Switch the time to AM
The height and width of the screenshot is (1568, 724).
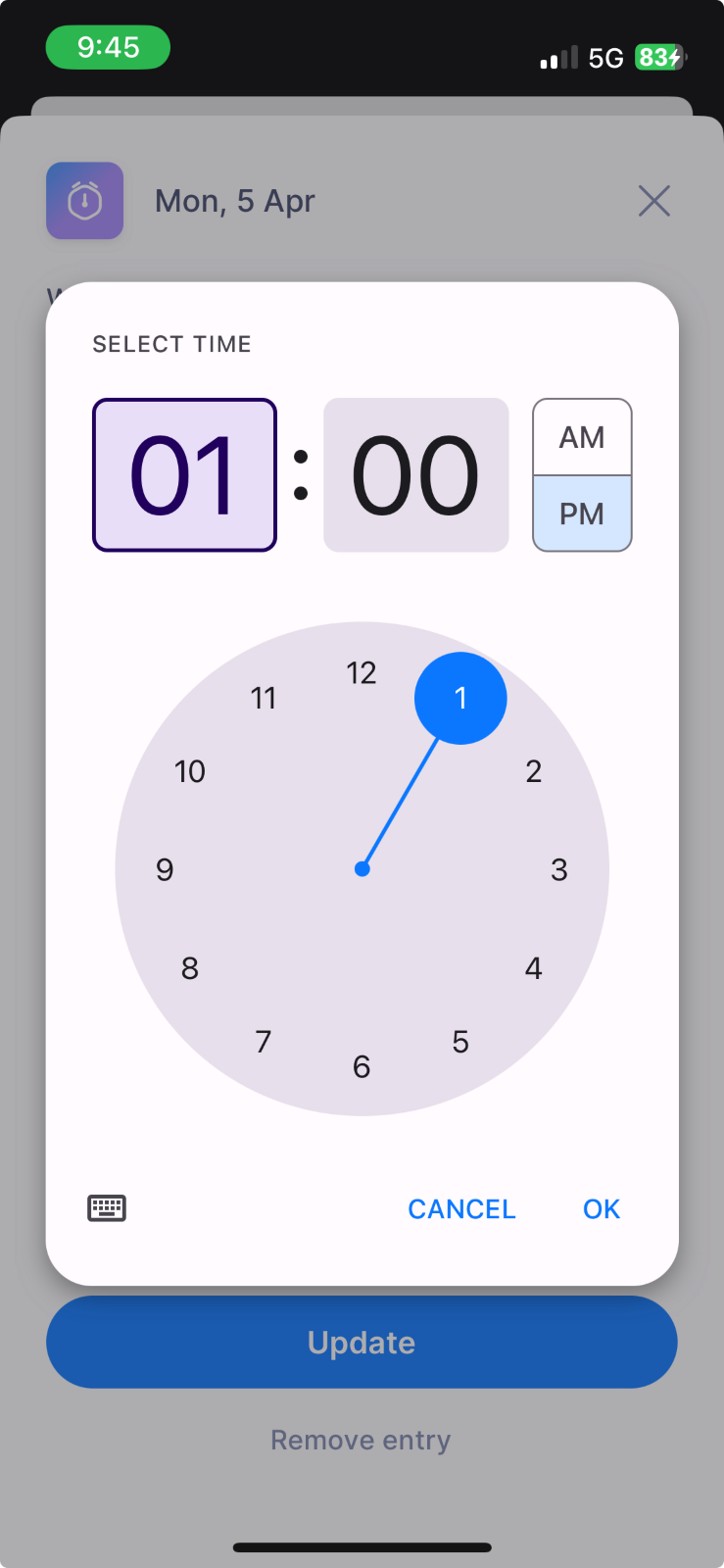(582, 437)
